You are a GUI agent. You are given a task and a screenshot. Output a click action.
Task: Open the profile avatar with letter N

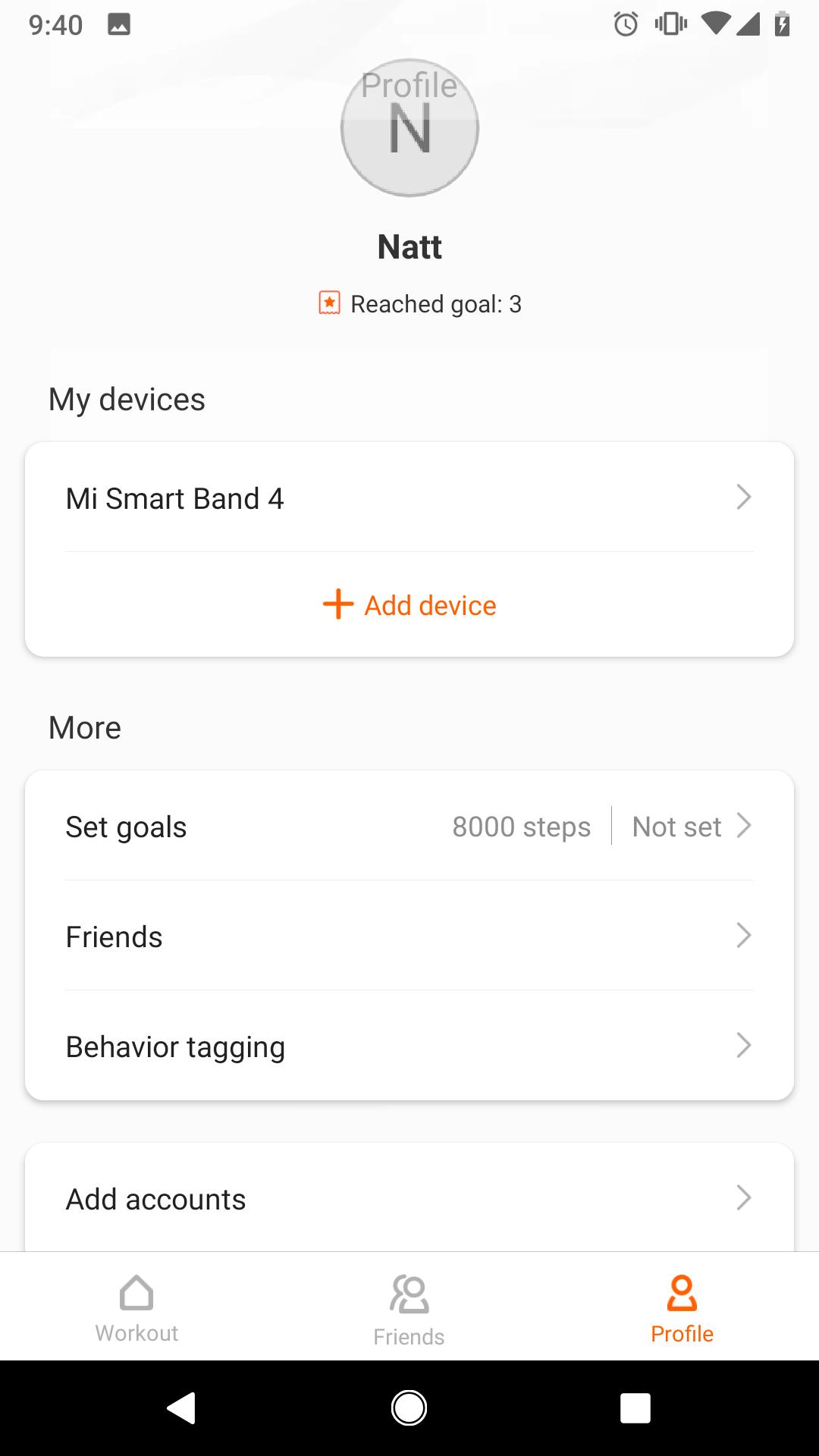[x=409, y=127]
